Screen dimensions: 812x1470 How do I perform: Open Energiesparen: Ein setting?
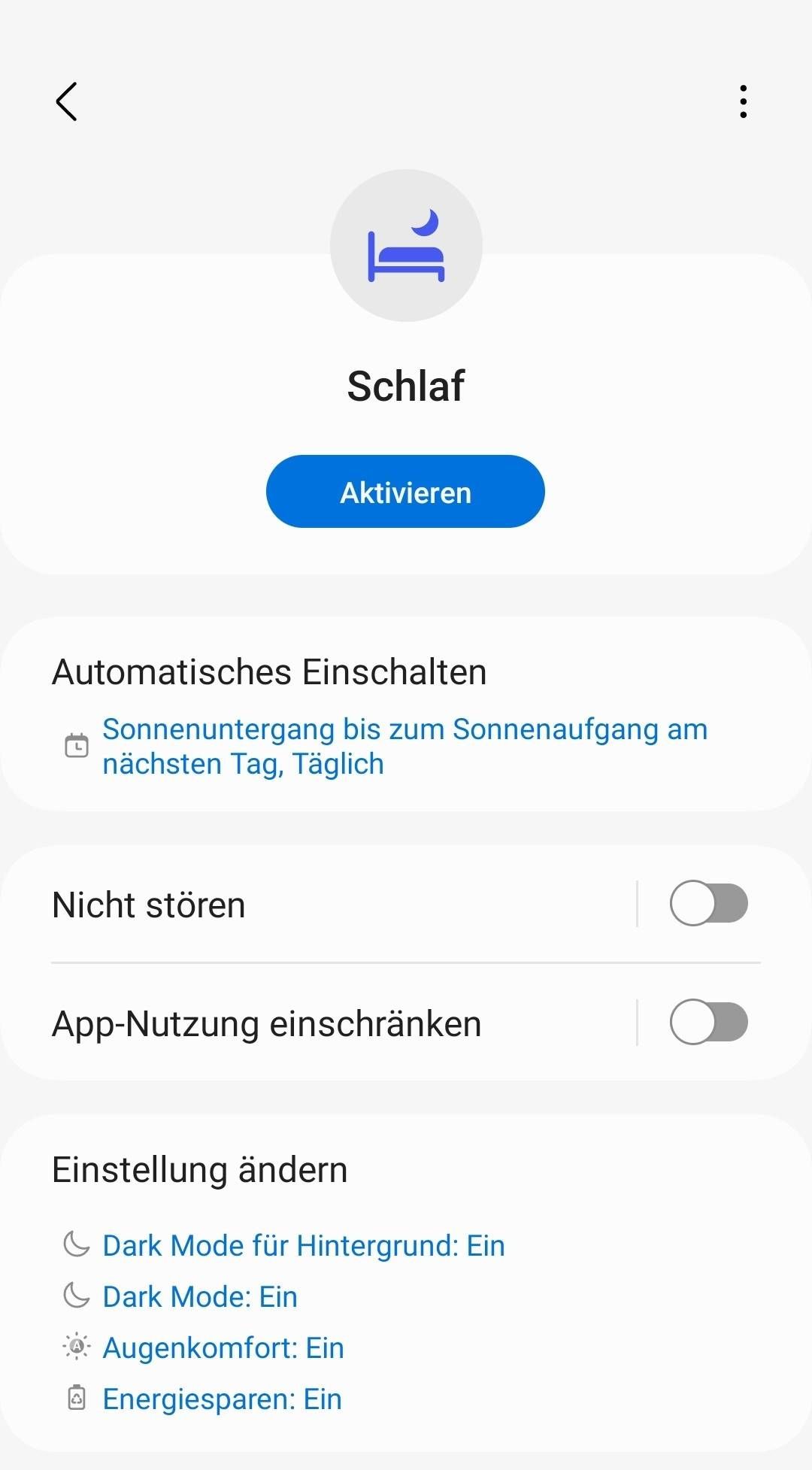222,1399
